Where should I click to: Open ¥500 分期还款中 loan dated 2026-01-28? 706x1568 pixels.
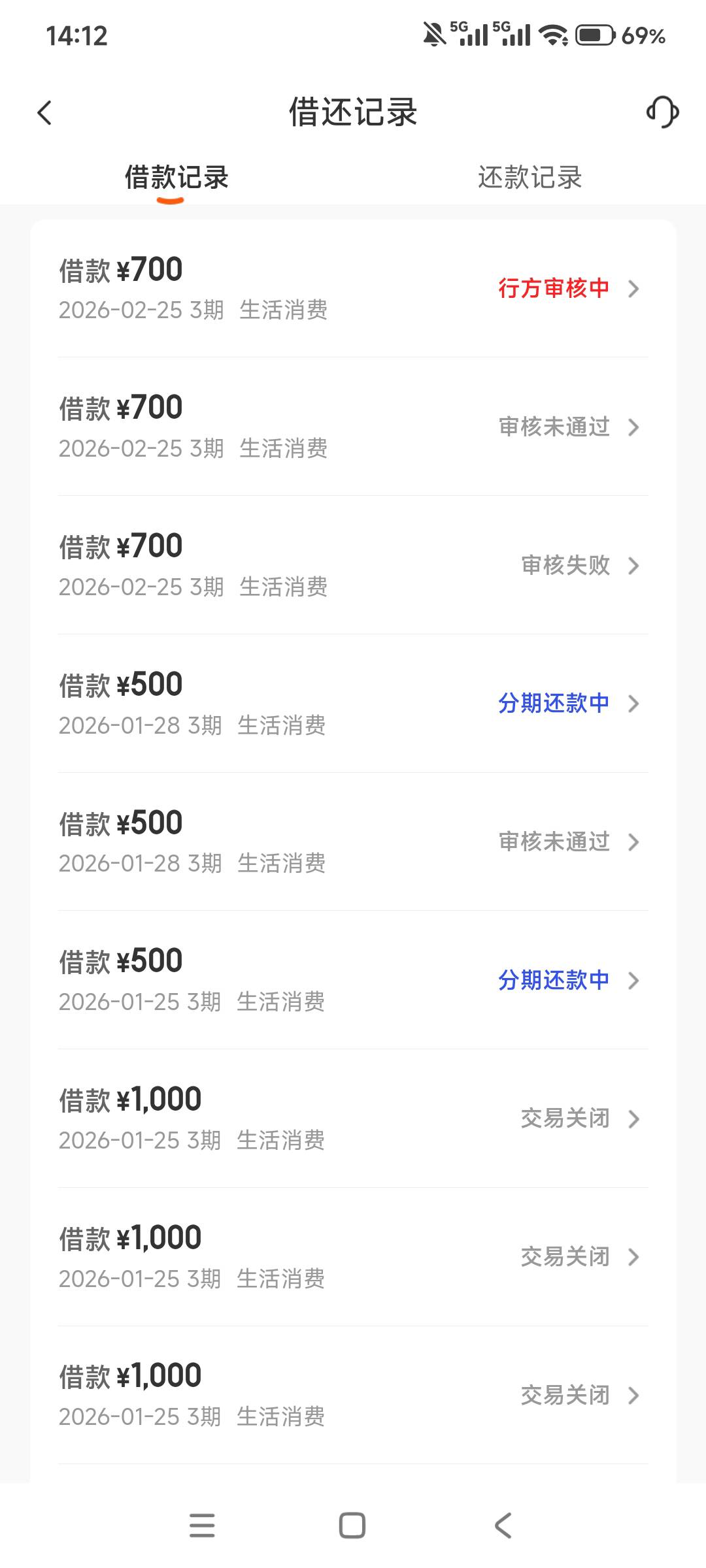(x=353, y=704)
